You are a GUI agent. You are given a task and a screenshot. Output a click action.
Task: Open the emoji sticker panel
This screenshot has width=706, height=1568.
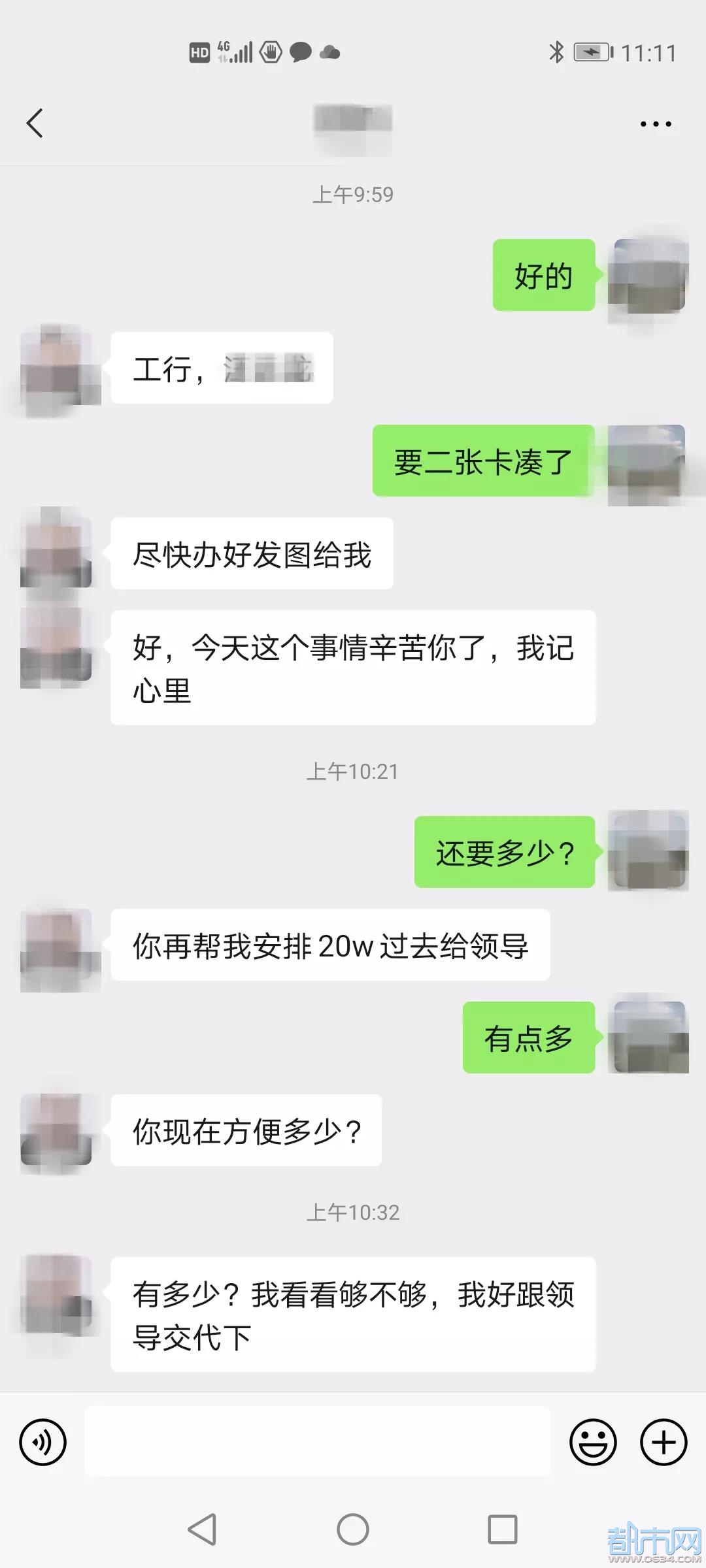(x=593, y=1442)
